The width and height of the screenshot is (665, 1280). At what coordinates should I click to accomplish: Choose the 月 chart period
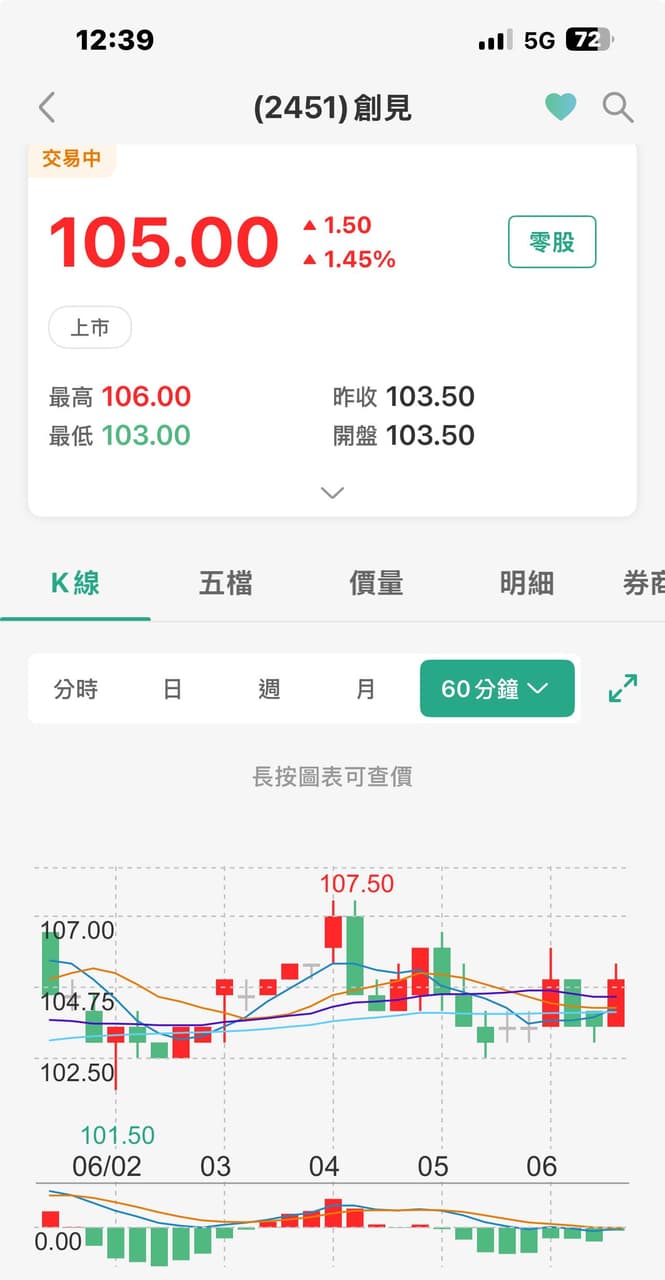coord(366,689)
